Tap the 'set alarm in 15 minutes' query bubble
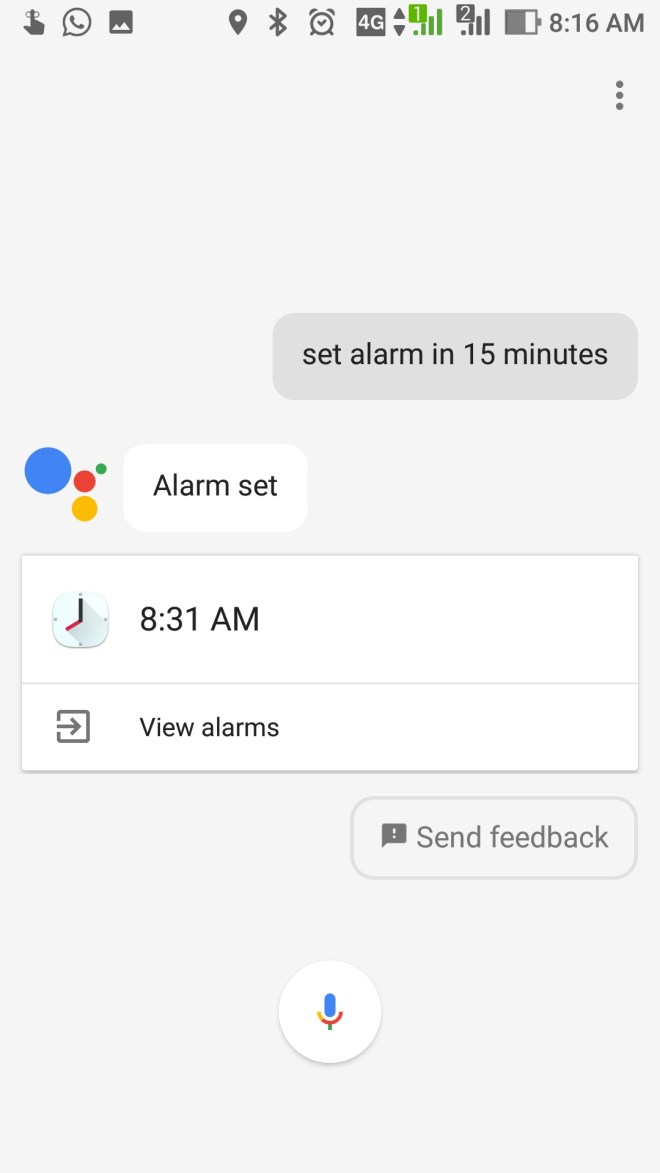660x1173 pixels. (455, 355)
